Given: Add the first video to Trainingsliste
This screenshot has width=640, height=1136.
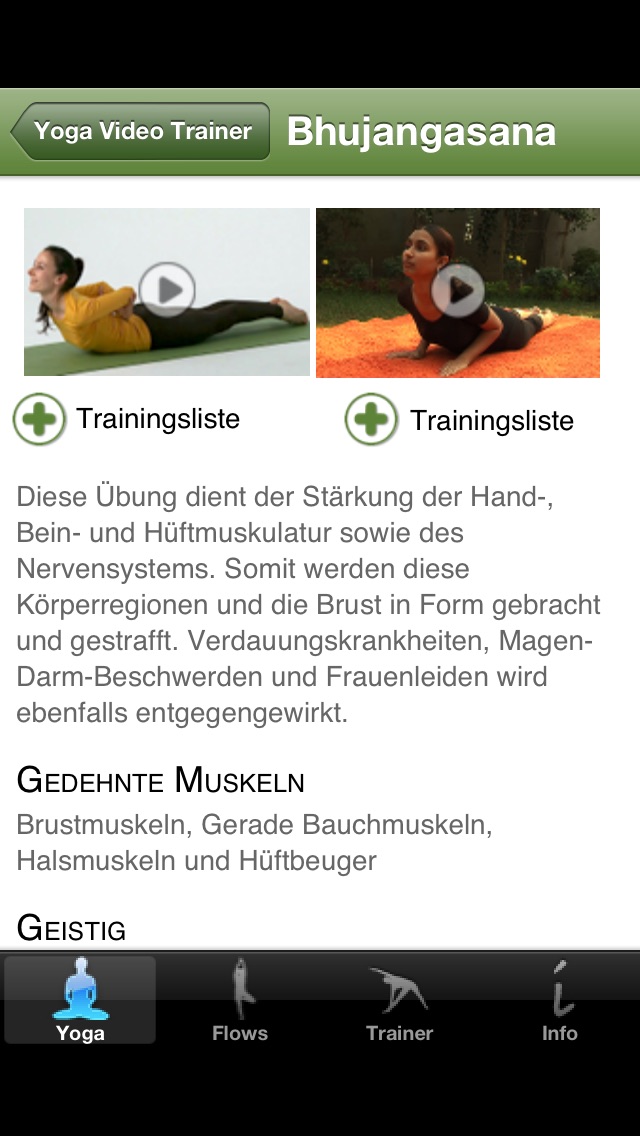Looking at the screenshot, I should point(40,419).
